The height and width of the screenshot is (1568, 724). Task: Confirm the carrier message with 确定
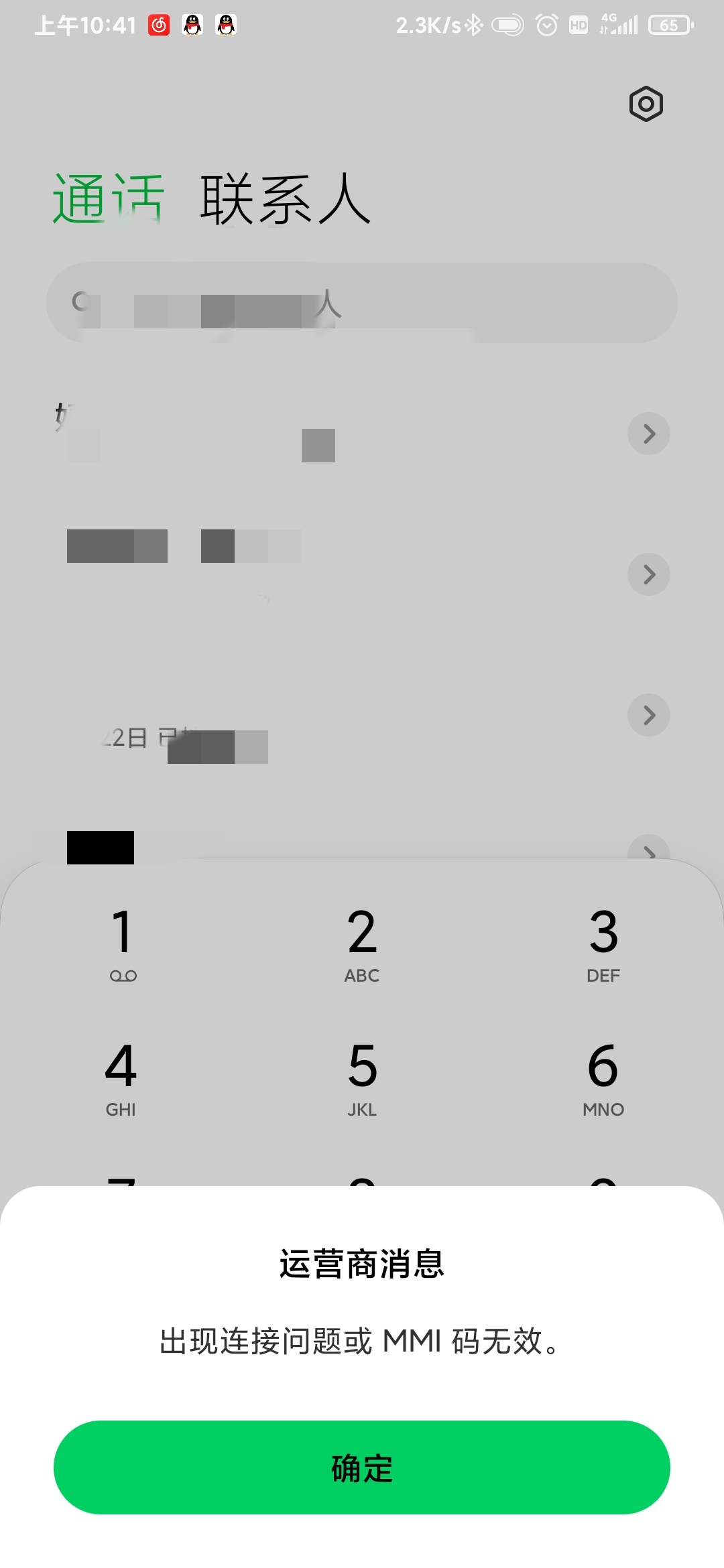click(x=362, y=1467)
